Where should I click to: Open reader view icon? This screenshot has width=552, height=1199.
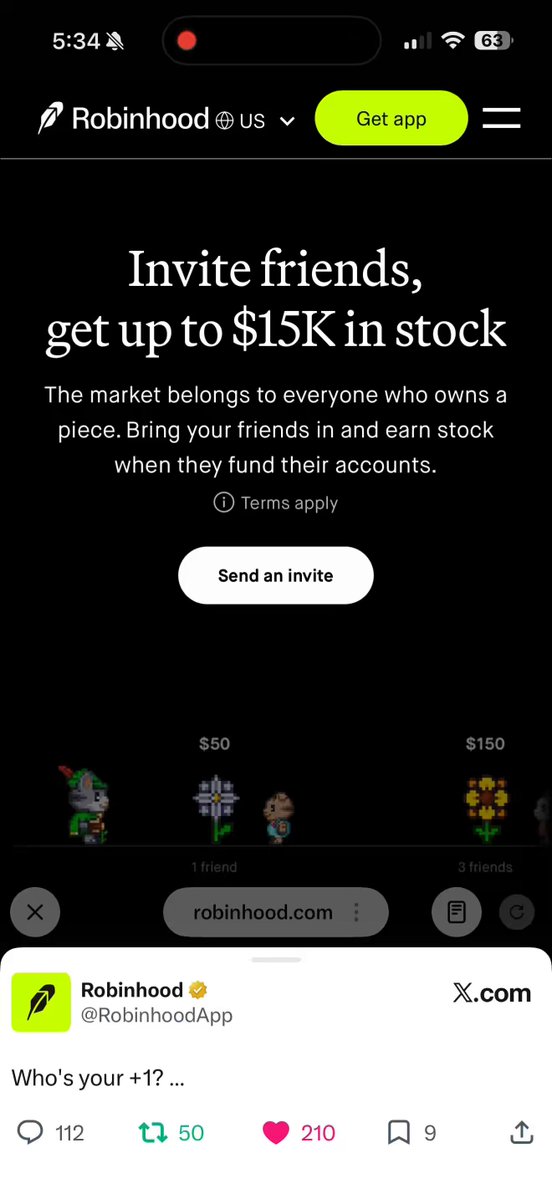456,911
